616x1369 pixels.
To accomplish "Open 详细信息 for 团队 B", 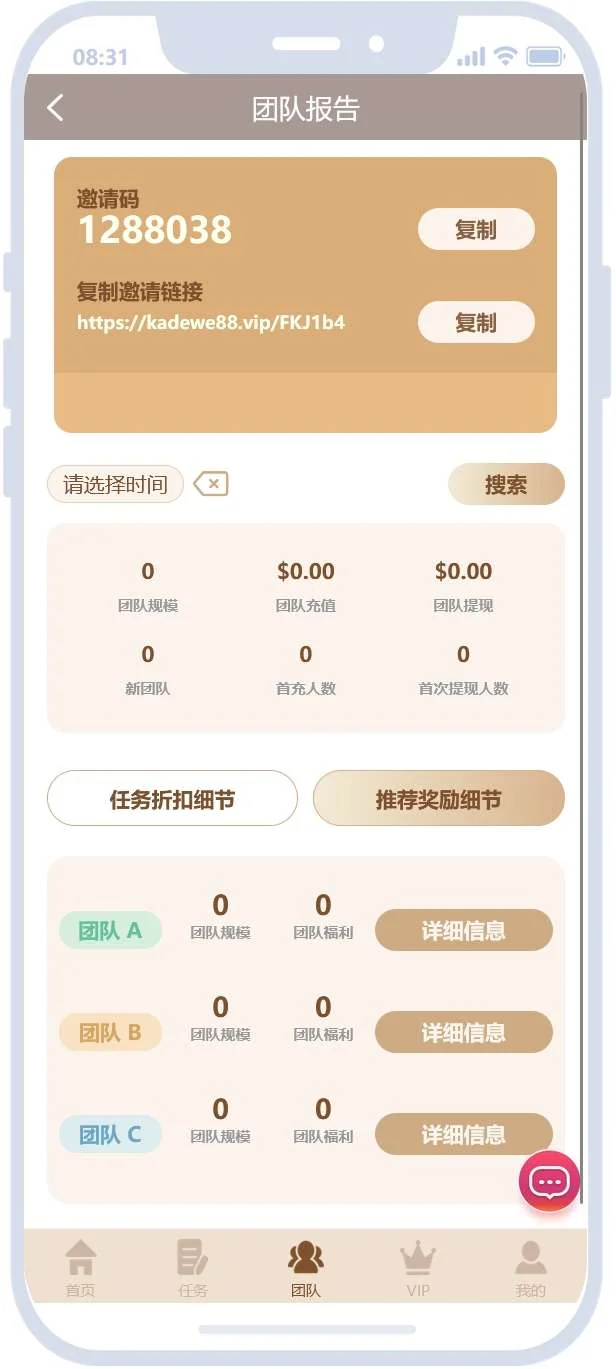I will (x=463, y=1033).
